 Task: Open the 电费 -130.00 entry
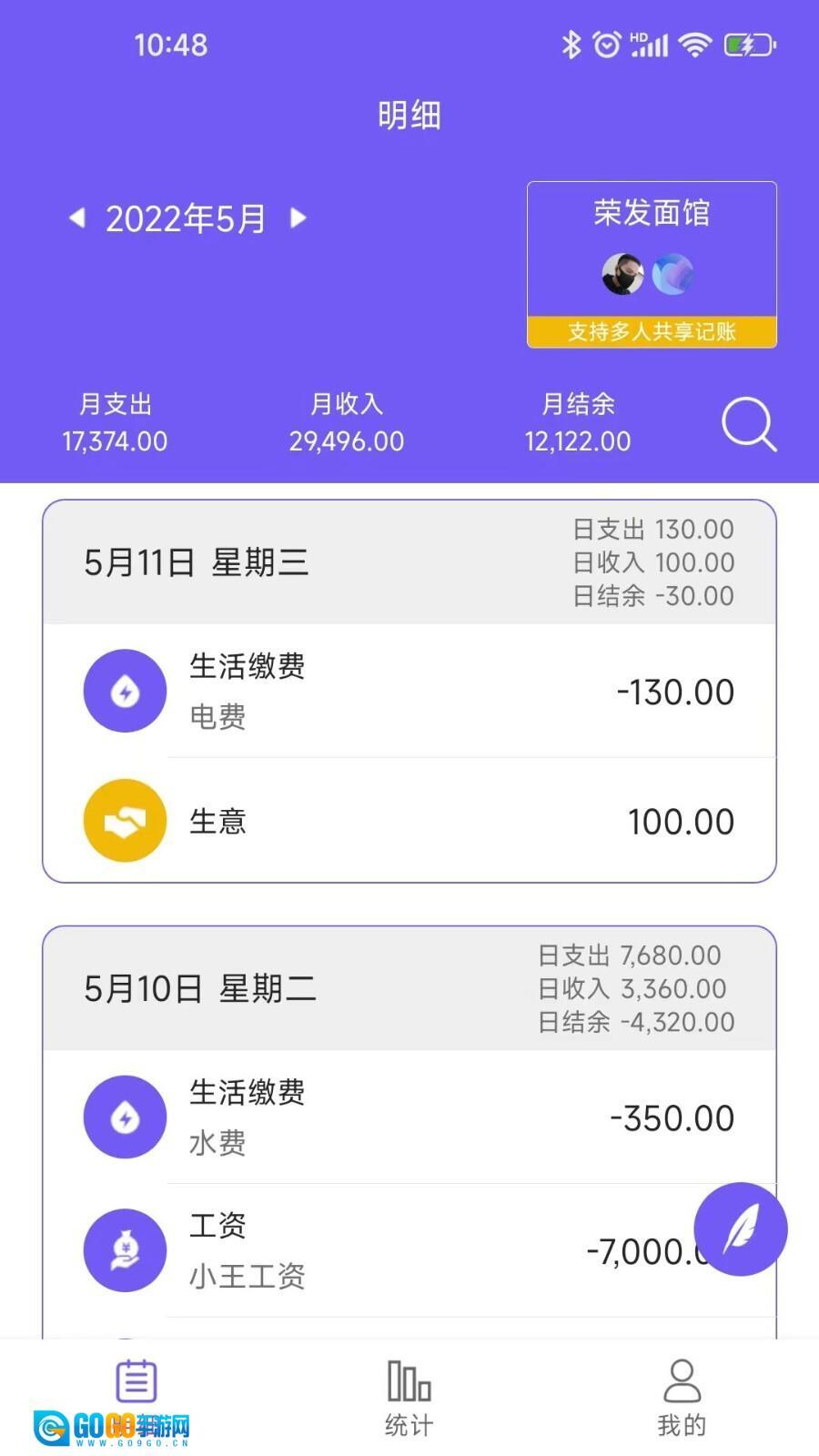(x=409, y=691)
